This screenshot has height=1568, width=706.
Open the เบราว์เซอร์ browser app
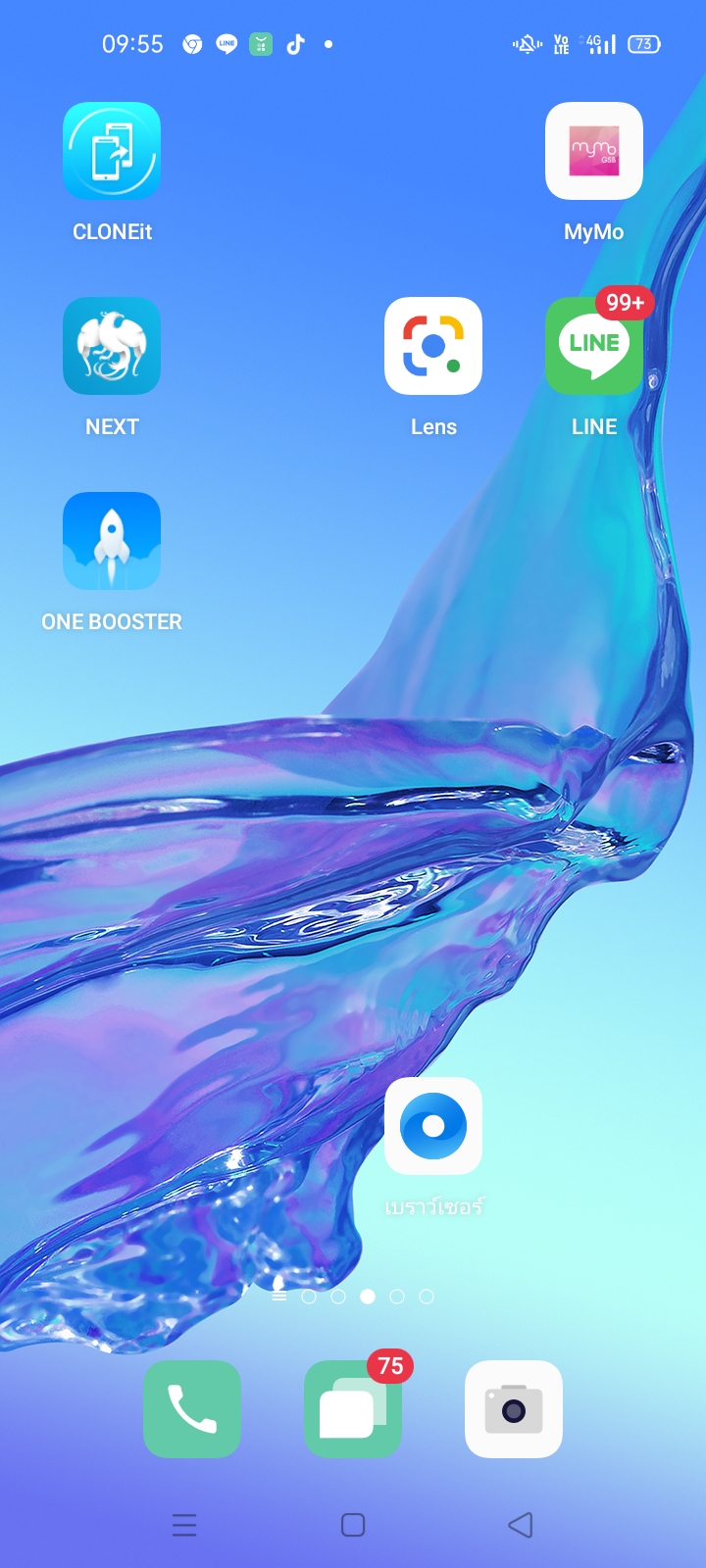click(432, 1126)
